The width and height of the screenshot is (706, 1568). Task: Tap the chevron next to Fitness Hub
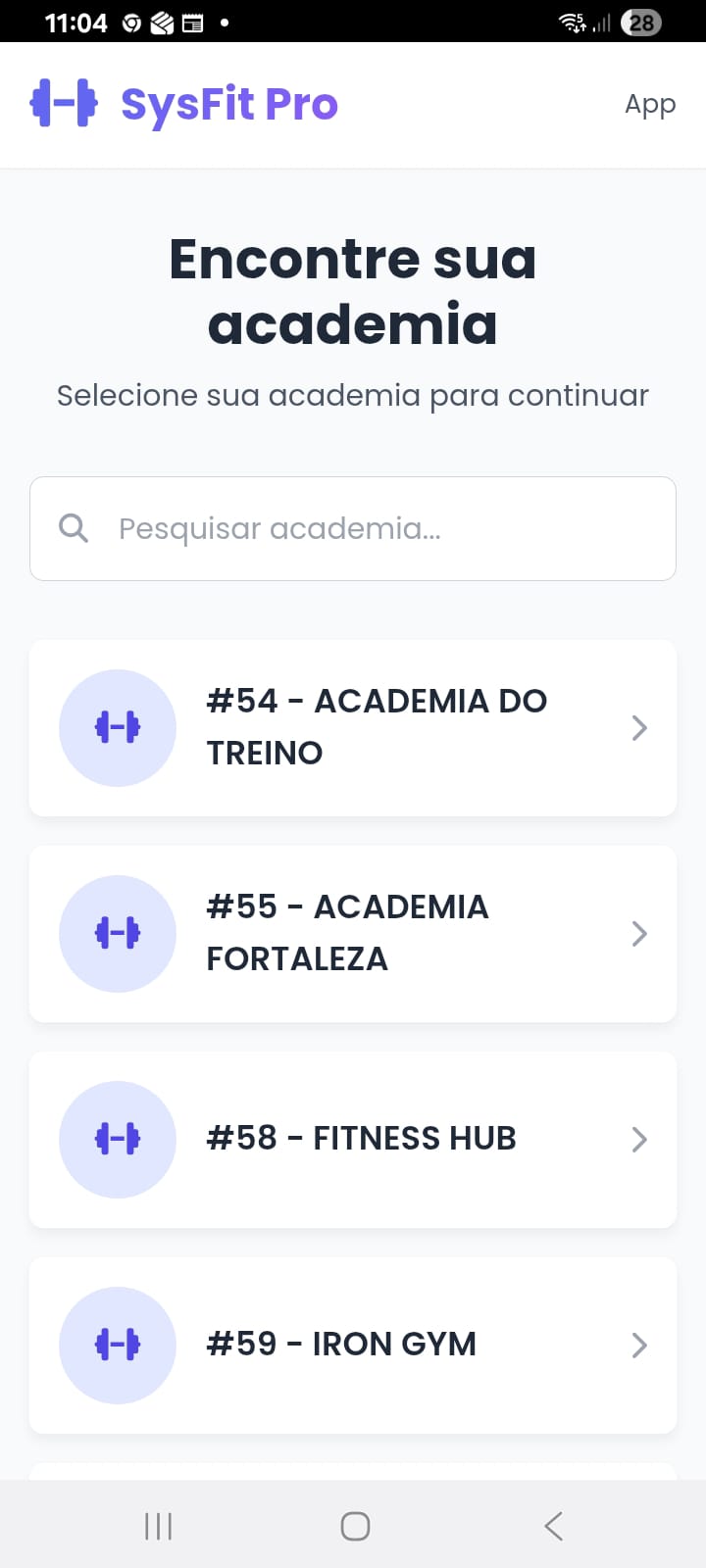pyautogui.click(x=638, y=1140)
